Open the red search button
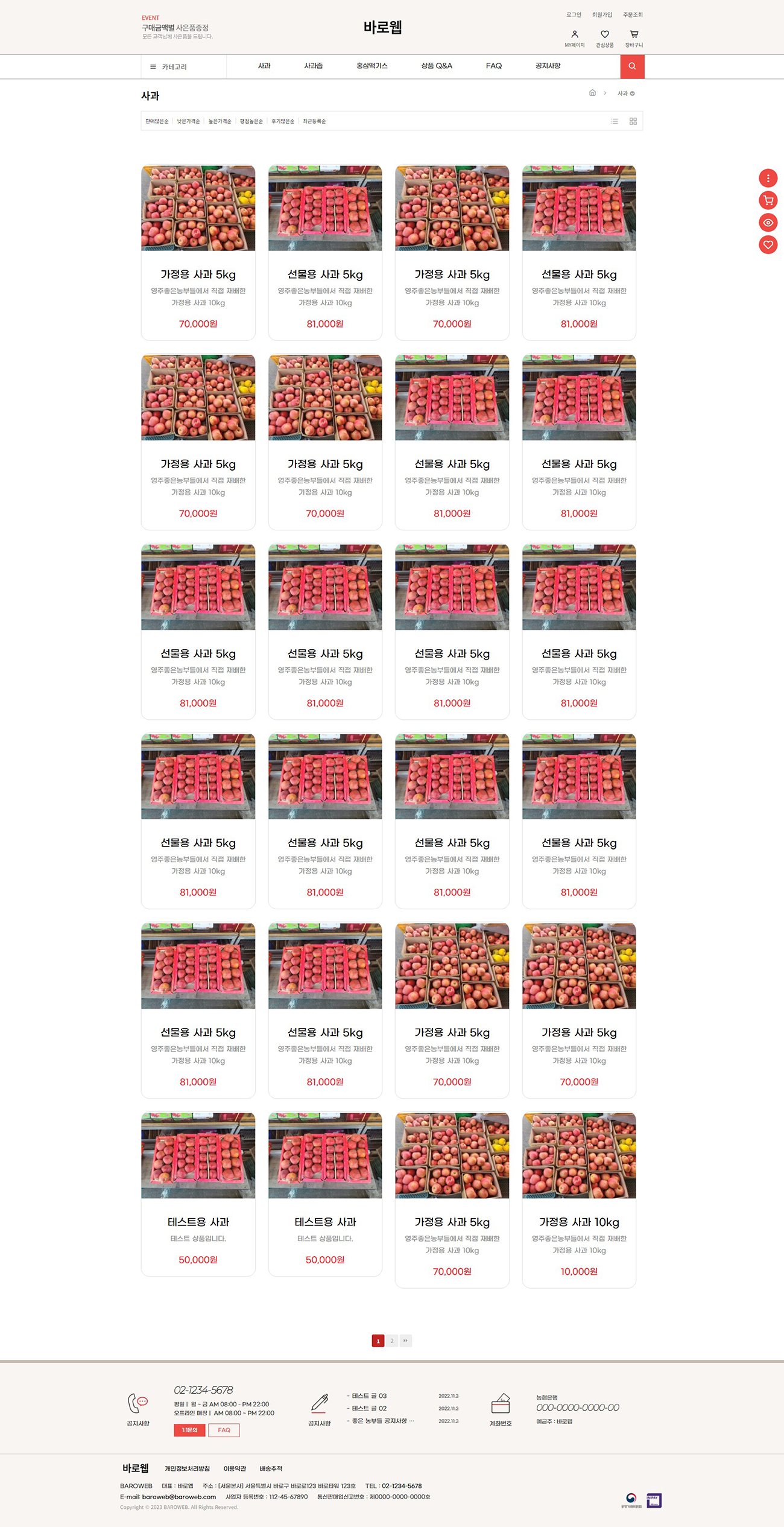The width and height of the screenshot is (784, 1527). pyautogui.click(x=632, y=66)
